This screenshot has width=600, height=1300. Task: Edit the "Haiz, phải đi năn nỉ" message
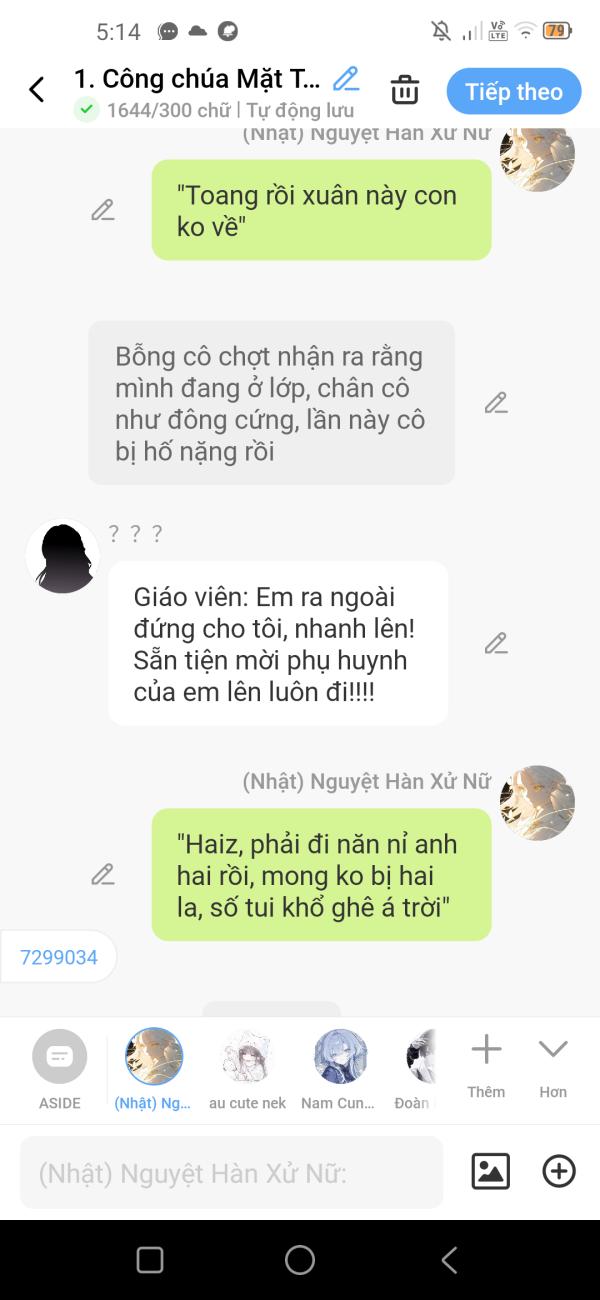102,875
